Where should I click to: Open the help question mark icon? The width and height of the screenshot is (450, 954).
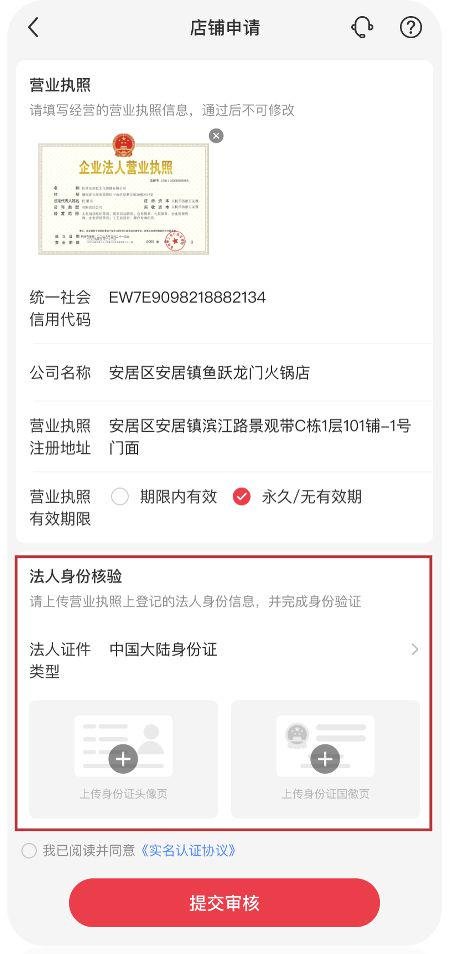click(411, 27)
